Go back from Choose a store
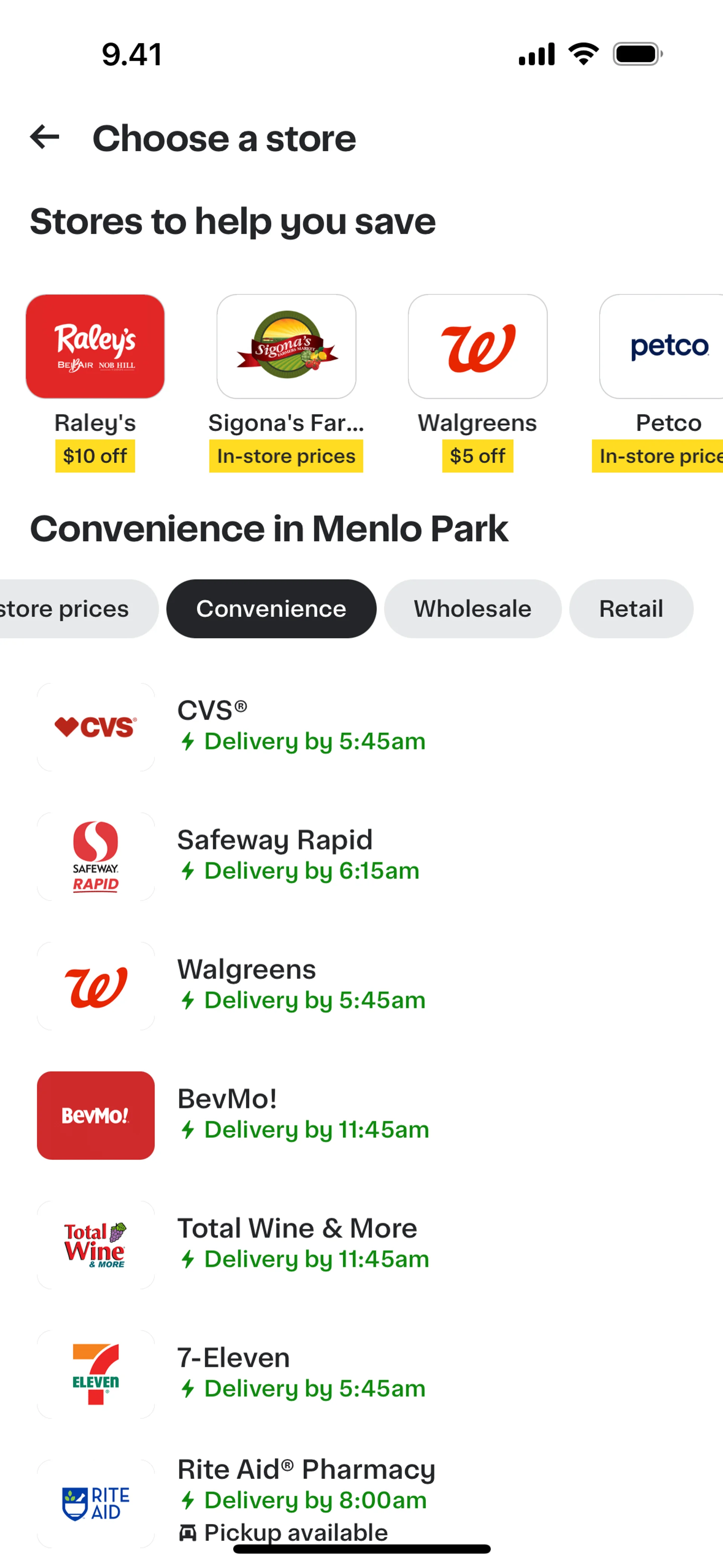The image size is (723, 1568). [x=45, y=137]
